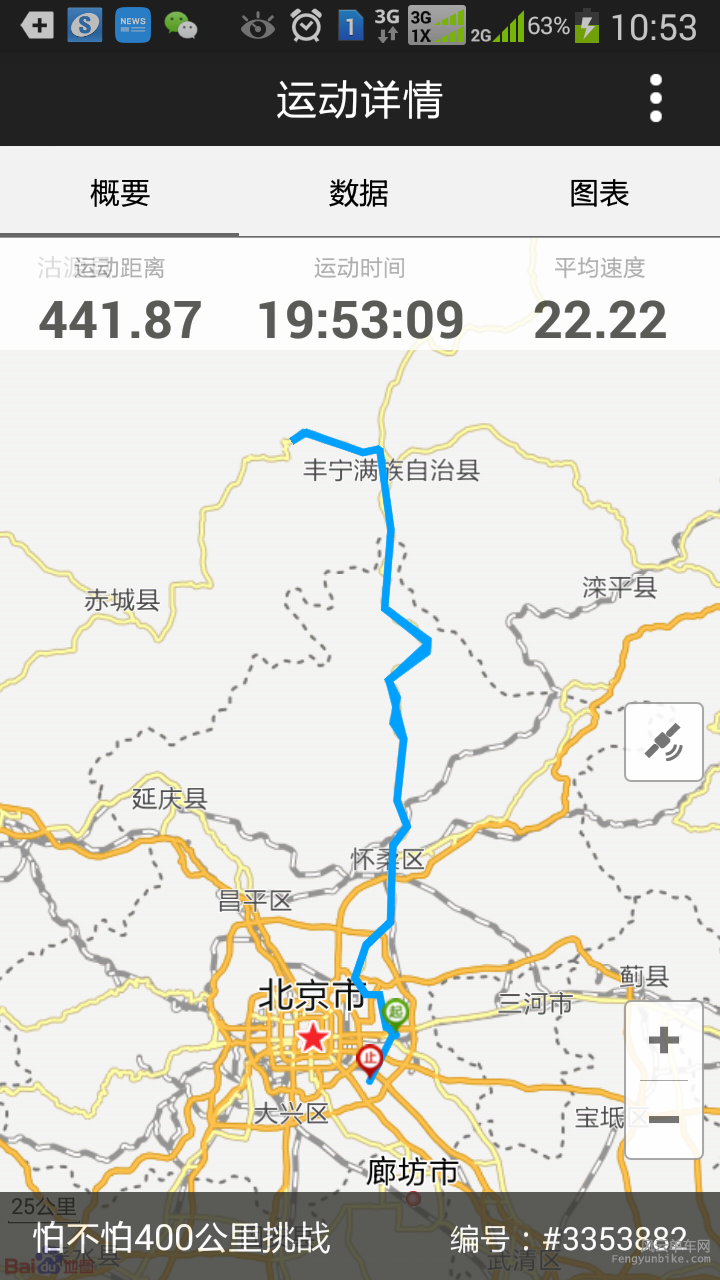Switch to the 概要 tab
The width and height of the screenshot is (720, 1280).
120,192
